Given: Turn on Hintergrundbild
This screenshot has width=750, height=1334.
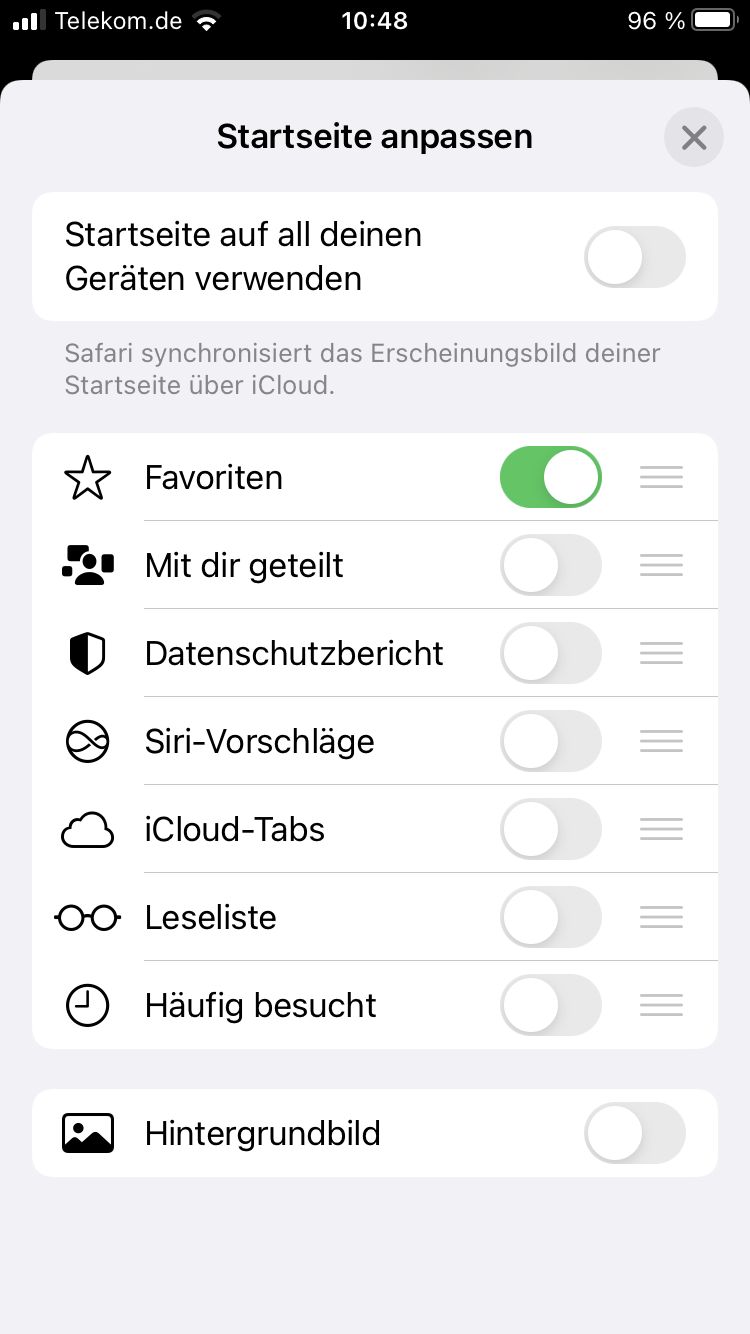Looking at the screenshot, I should pos(635,1133).
